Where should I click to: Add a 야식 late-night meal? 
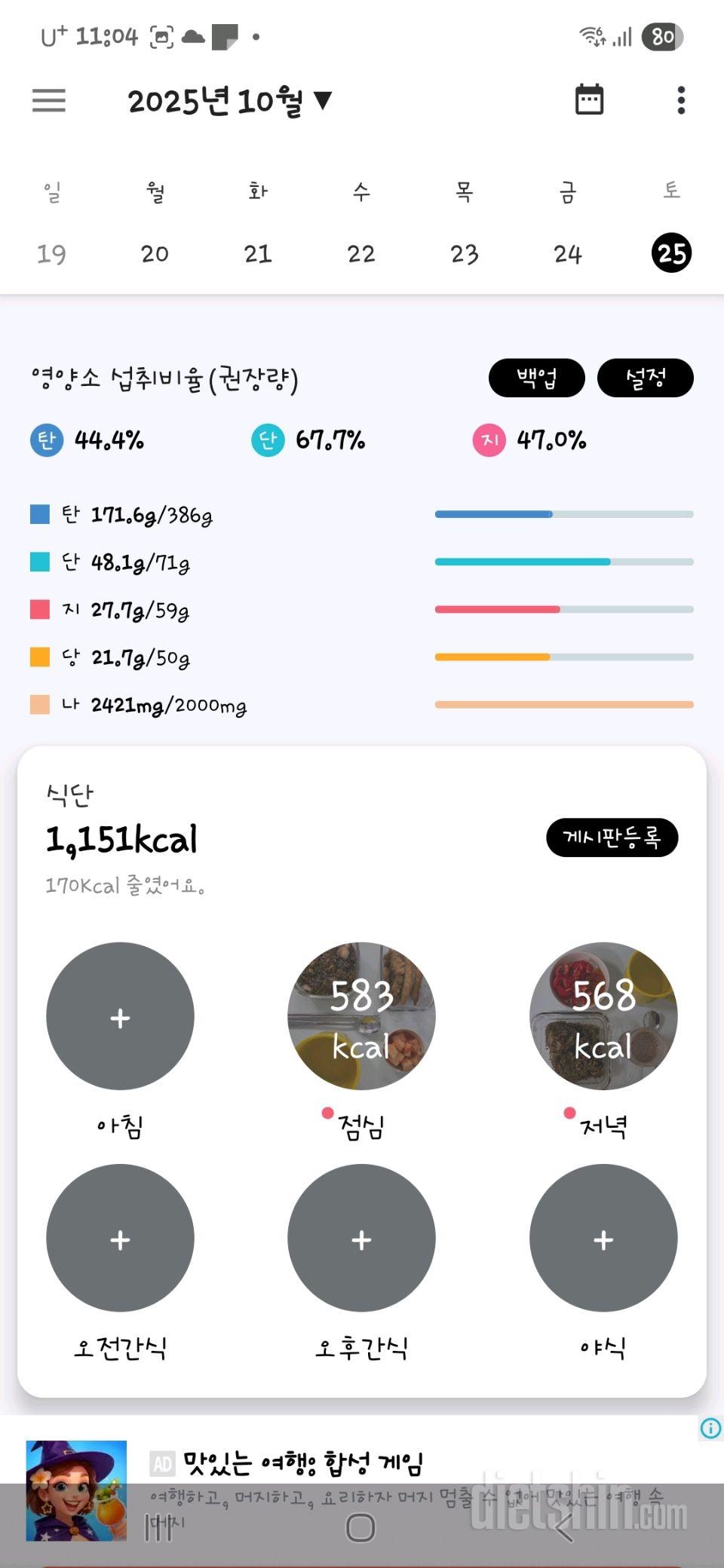click(x=603, y=1239)
